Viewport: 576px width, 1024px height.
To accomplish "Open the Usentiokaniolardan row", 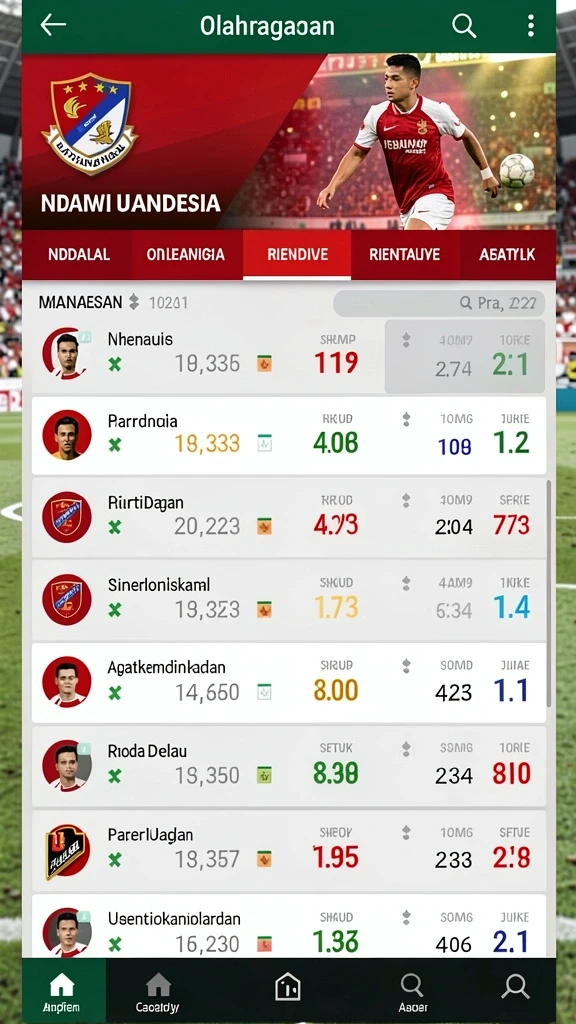I will [x=289, y=926].
